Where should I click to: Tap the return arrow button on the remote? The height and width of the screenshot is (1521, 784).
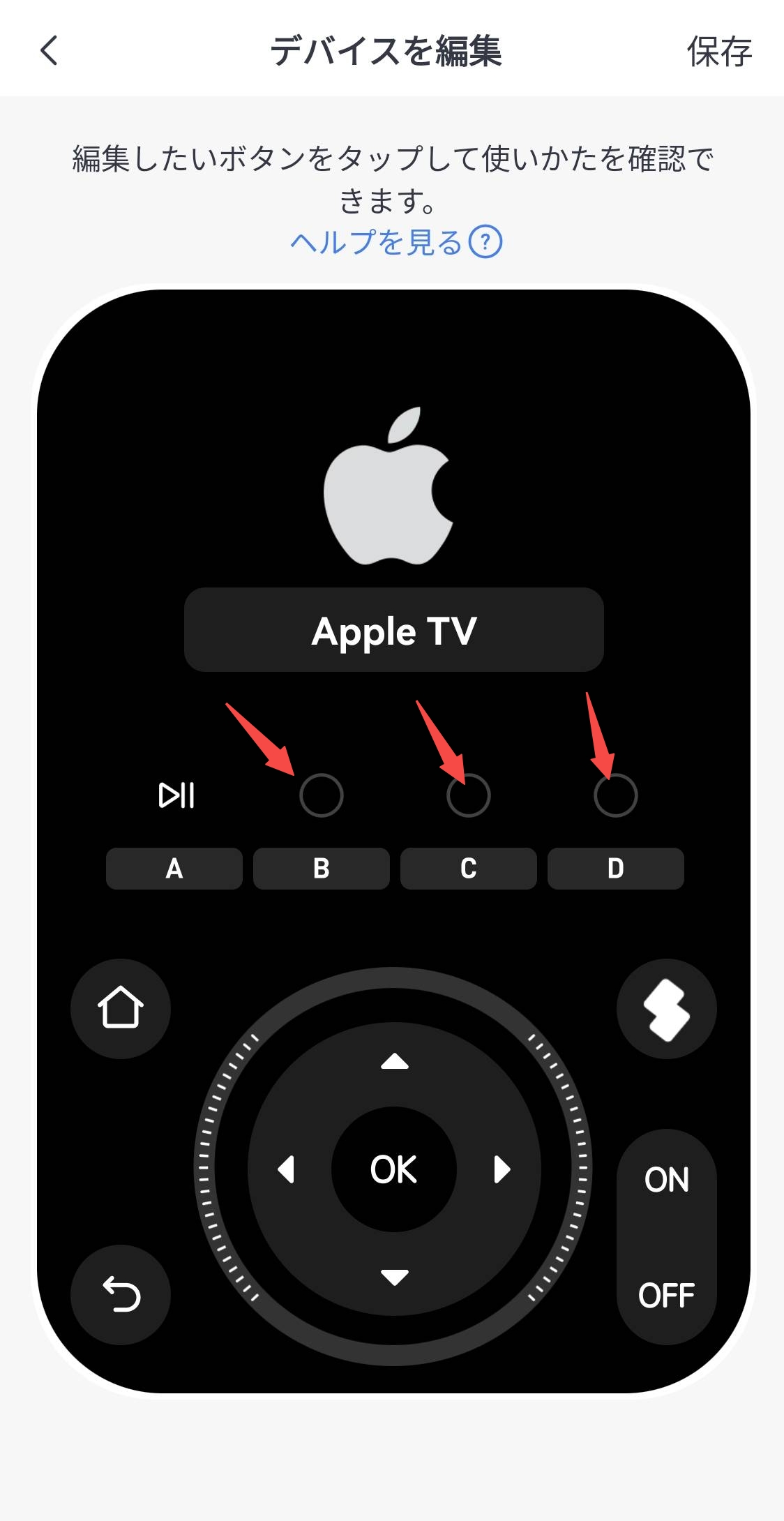pos(121,1294)
